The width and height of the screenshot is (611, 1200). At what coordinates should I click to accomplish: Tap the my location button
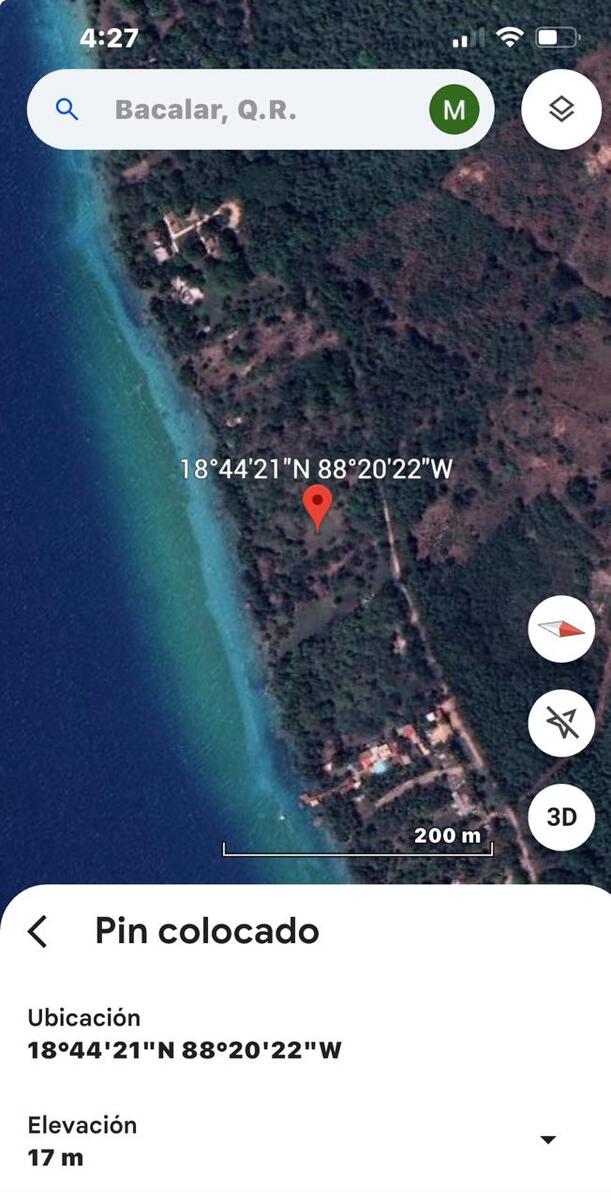click(x=561, y=722)
